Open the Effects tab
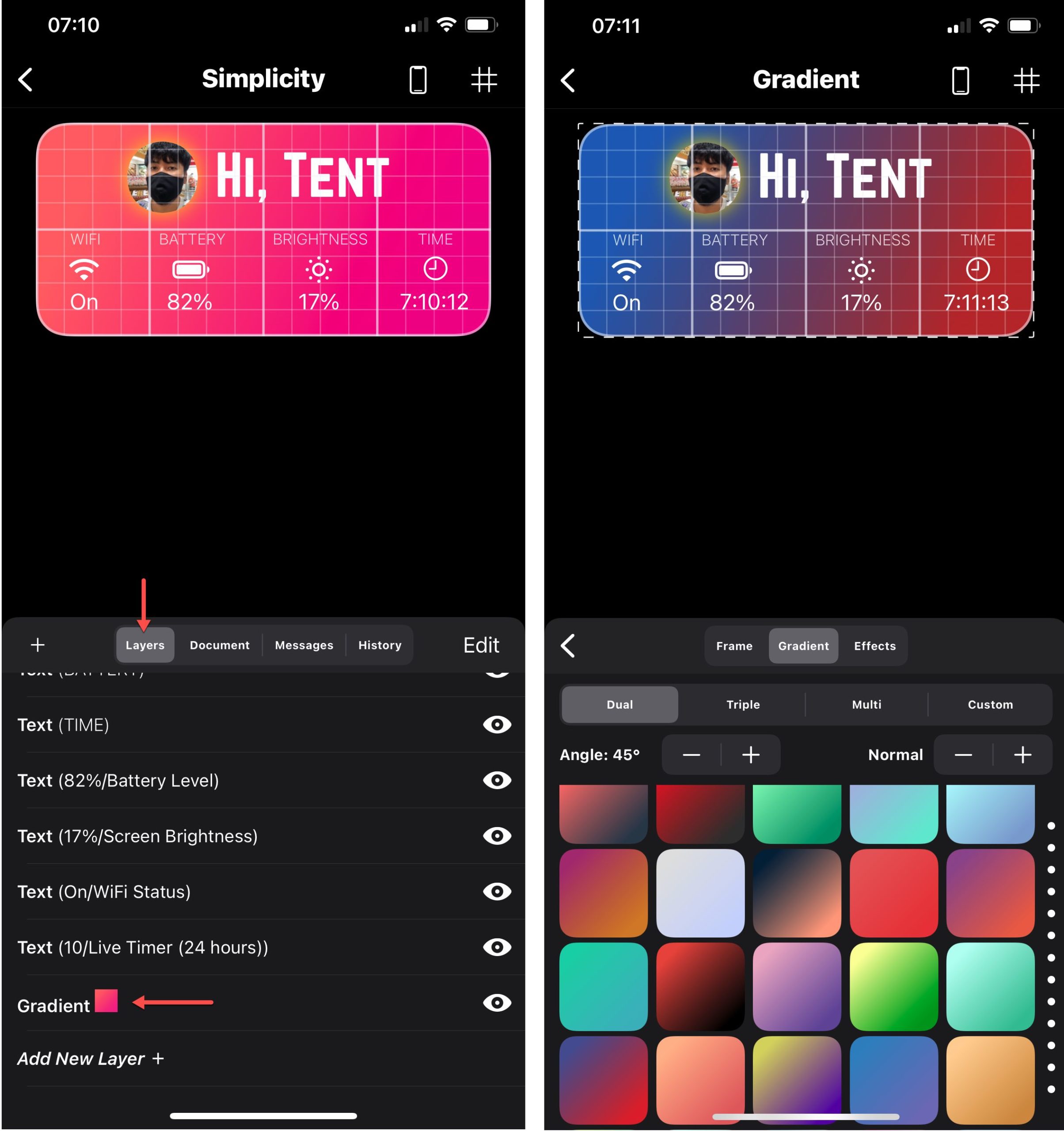This screenshot has height=1131, width=1064. (874, 646)
